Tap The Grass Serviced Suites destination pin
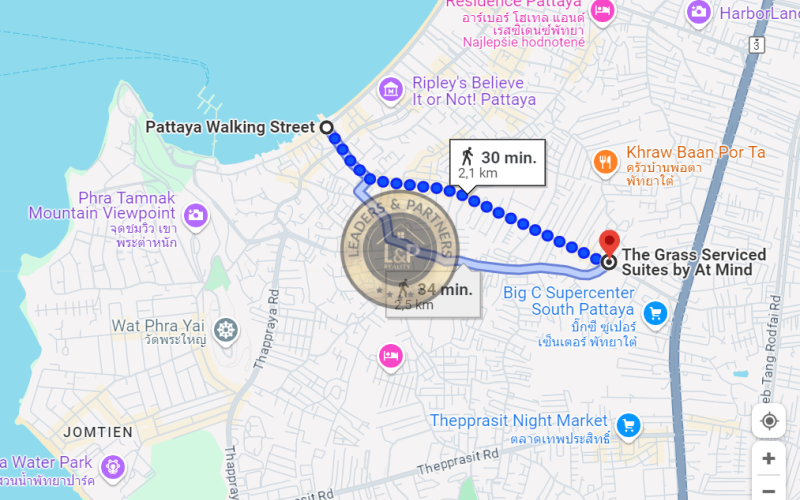The width and height of the screenshot is (800, 500). [x=608, y=244]
